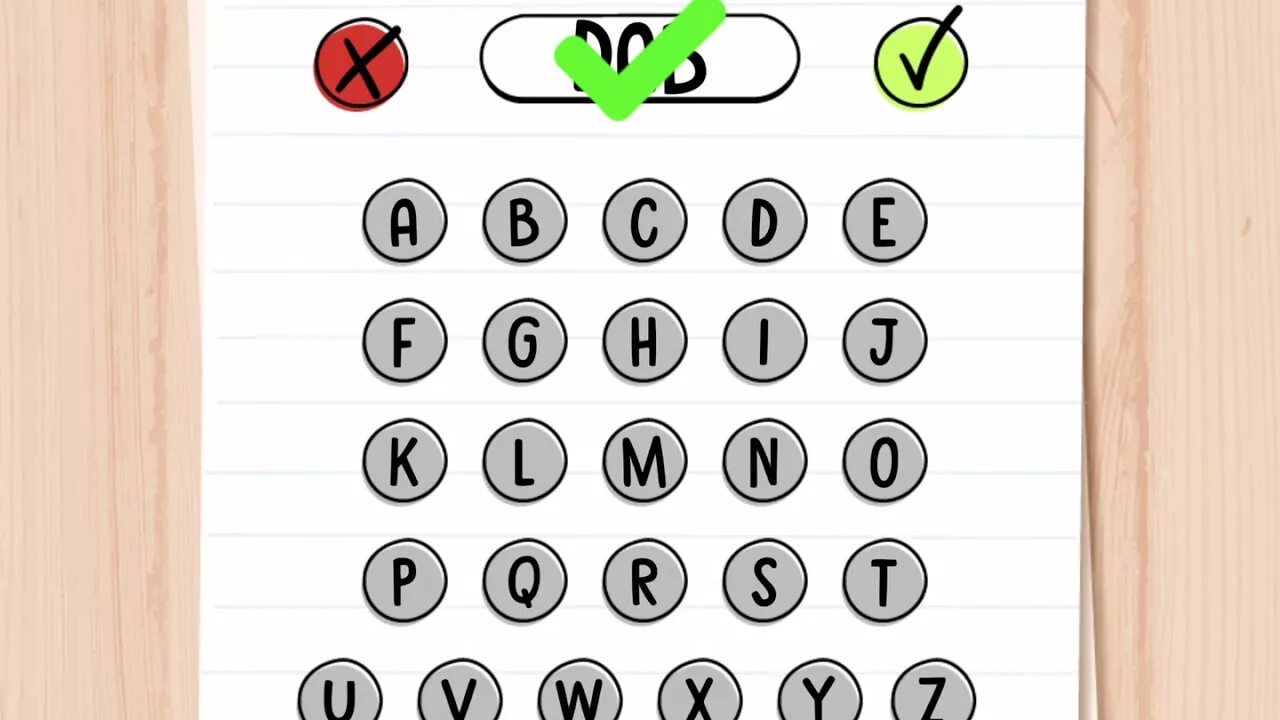Select the letter S key

click(764, 581)
